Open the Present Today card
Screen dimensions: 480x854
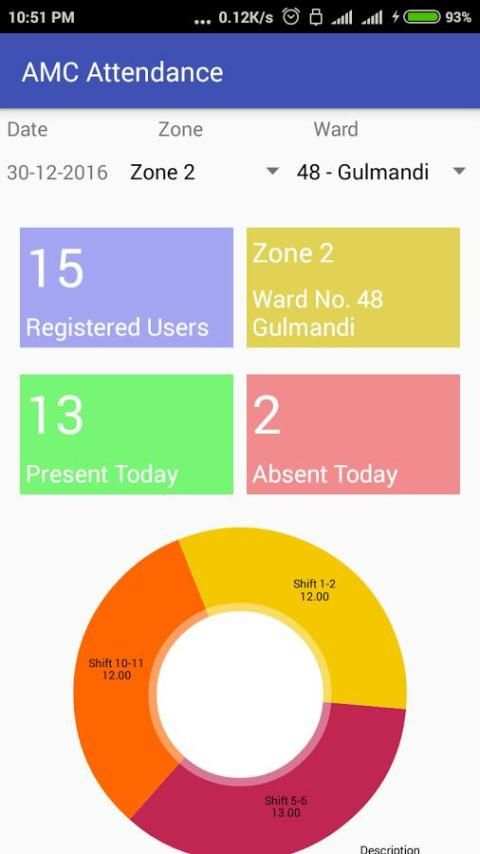[x=126, y=434]
